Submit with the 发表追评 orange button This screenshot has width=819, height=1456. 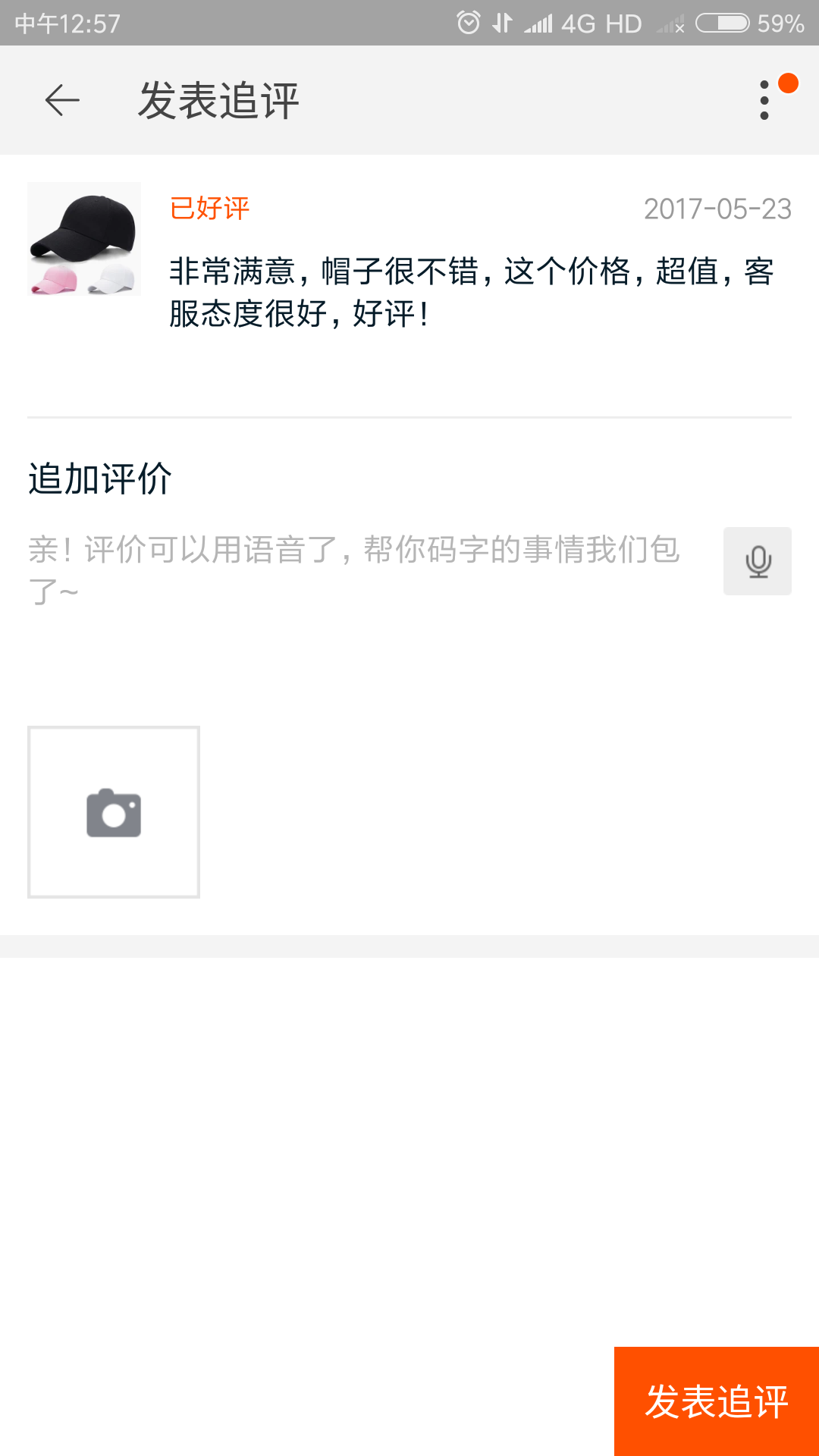point(717,1401)
